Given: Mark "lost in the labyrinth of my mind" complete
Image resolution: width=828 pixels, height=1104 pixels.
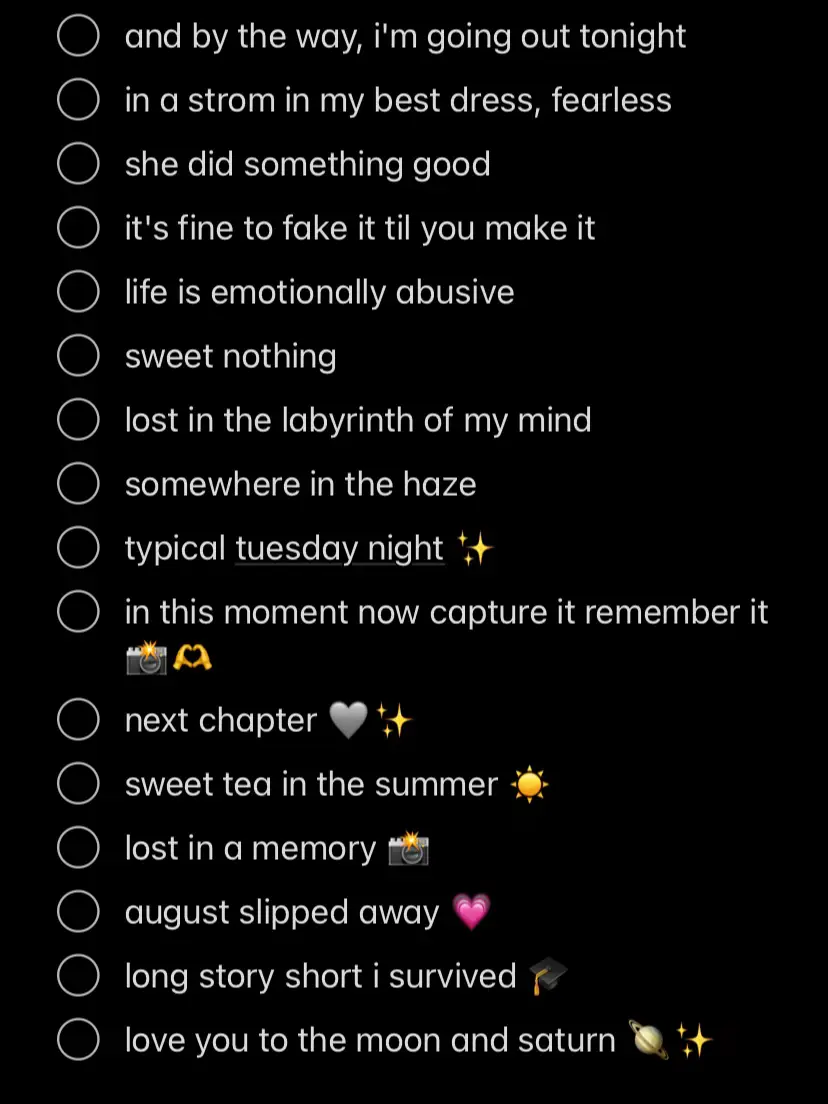Looking at the screenshot, I should 78,421.
